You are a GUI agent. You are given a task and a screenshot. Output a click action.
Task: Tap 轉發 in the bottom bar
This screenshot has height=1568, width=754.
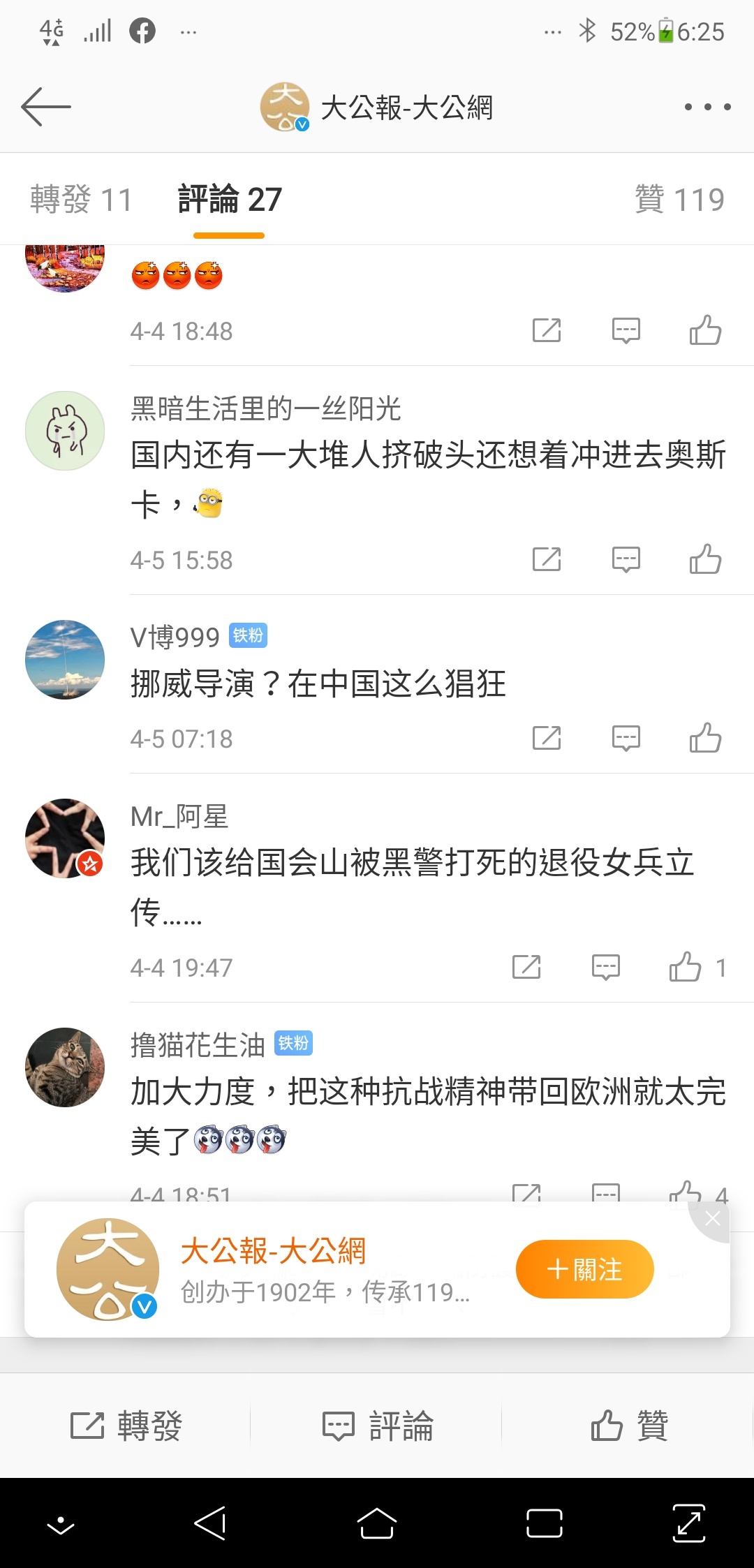[126, 1426]
